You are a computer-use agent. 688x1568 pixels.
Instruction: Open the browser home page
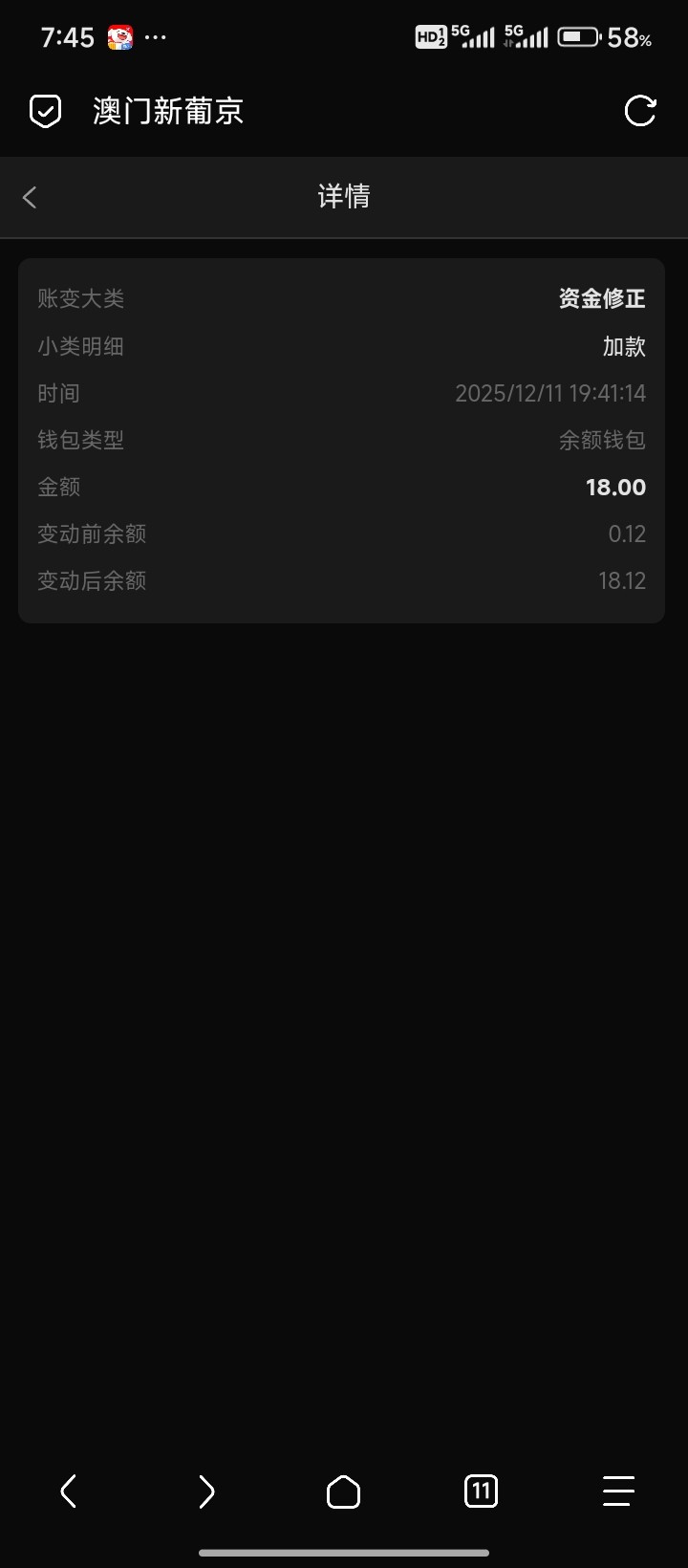[x=343, y=1491]
